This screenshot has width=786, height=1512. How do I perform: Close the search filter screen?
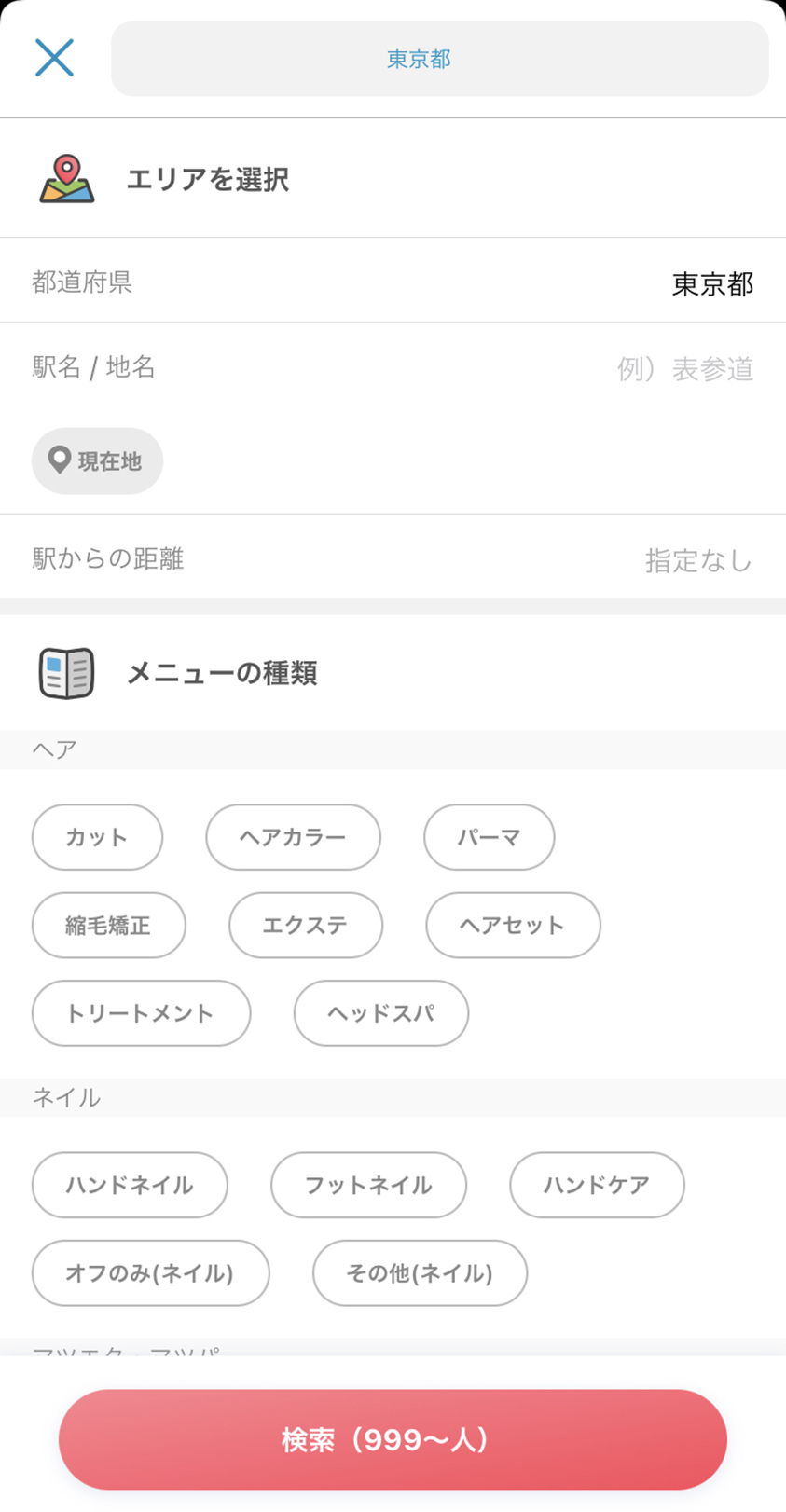point(54,58)
